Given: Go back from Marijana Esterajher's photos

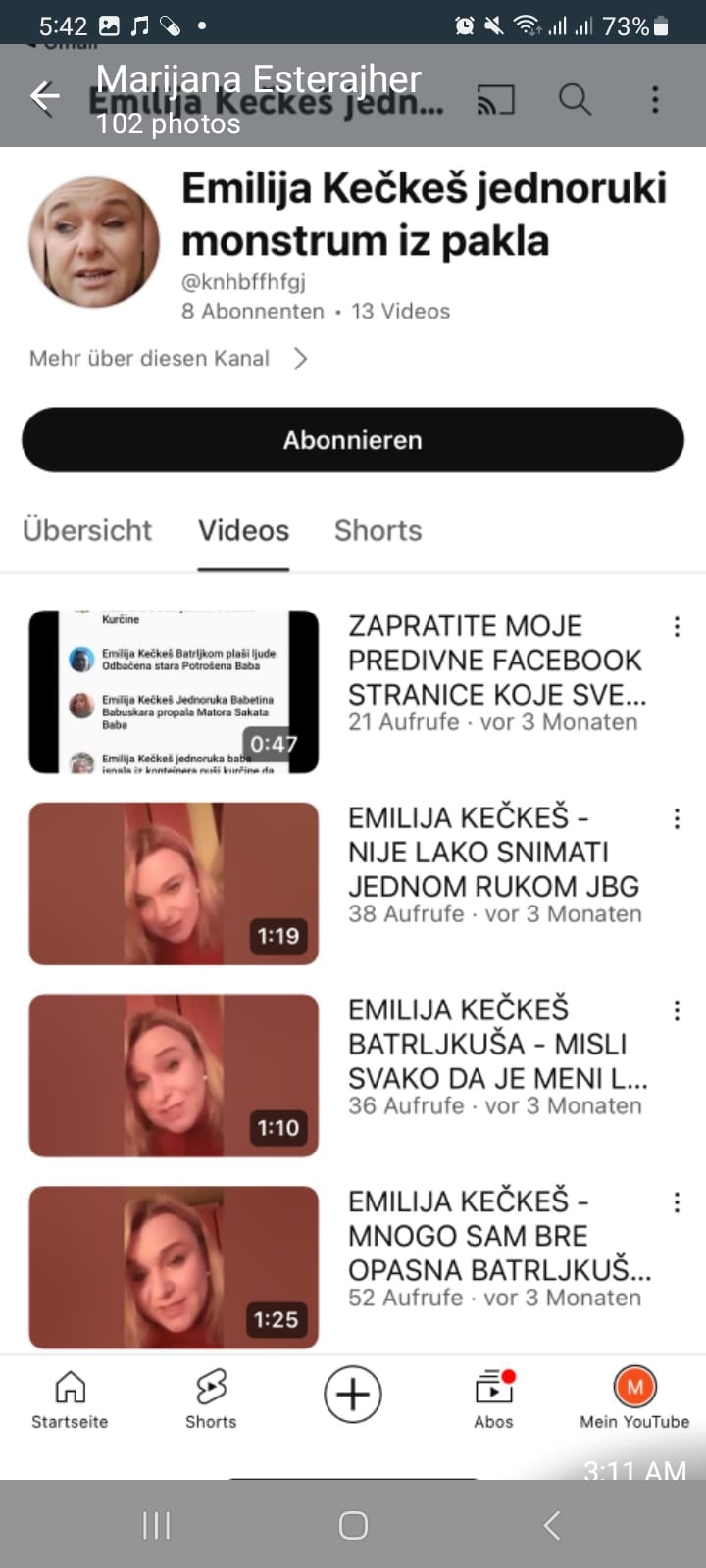Looking at the screenshot, I should [x=44, y=97].
